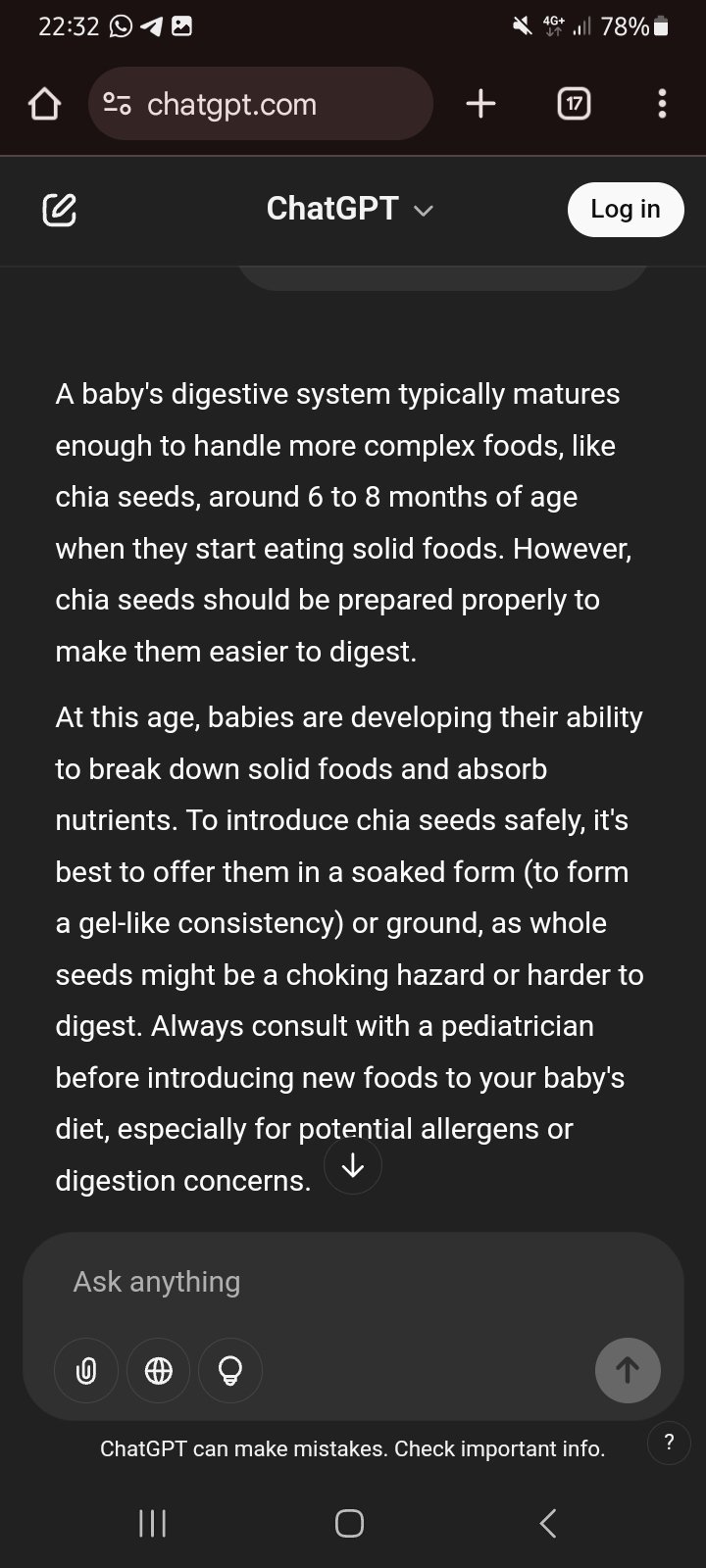This screenshot has height=1568, width=706.
Task: Open the tab switcher showing 17 tabs
Action: [574, 104]
